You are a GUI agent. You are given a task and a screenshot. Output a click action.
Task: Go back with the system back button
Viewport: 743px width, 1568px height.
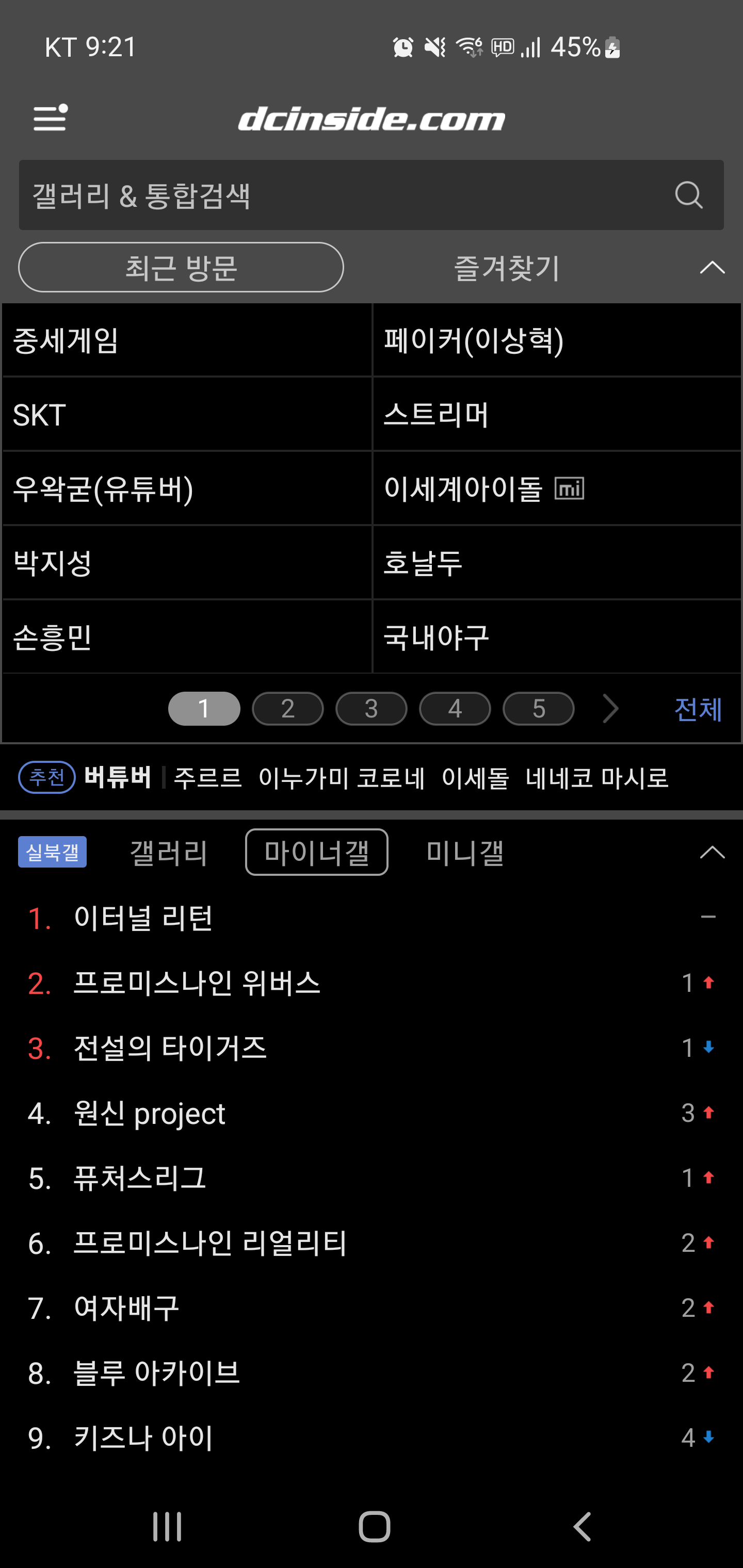[x=582, y=1527]
